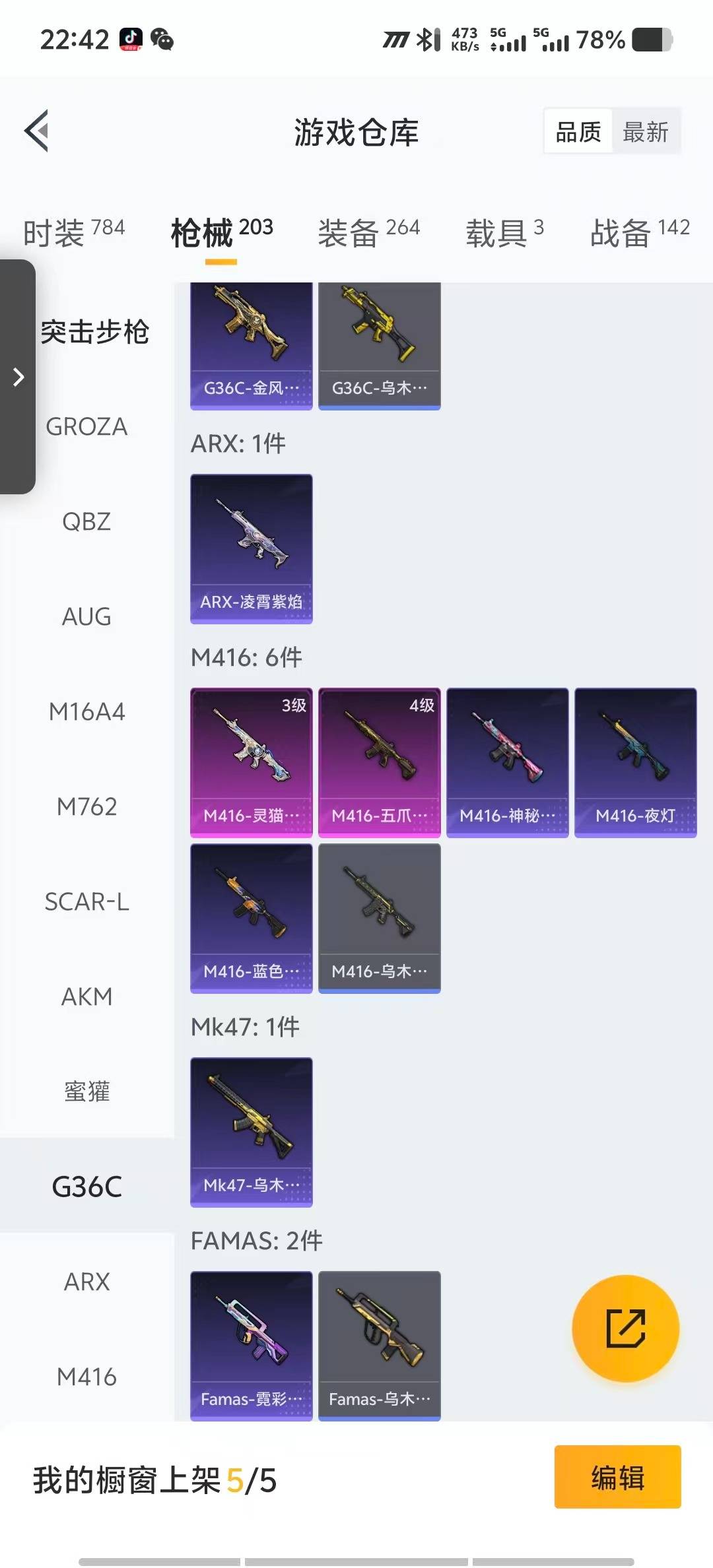Tap the 编辑 button

coord(617,1477)
